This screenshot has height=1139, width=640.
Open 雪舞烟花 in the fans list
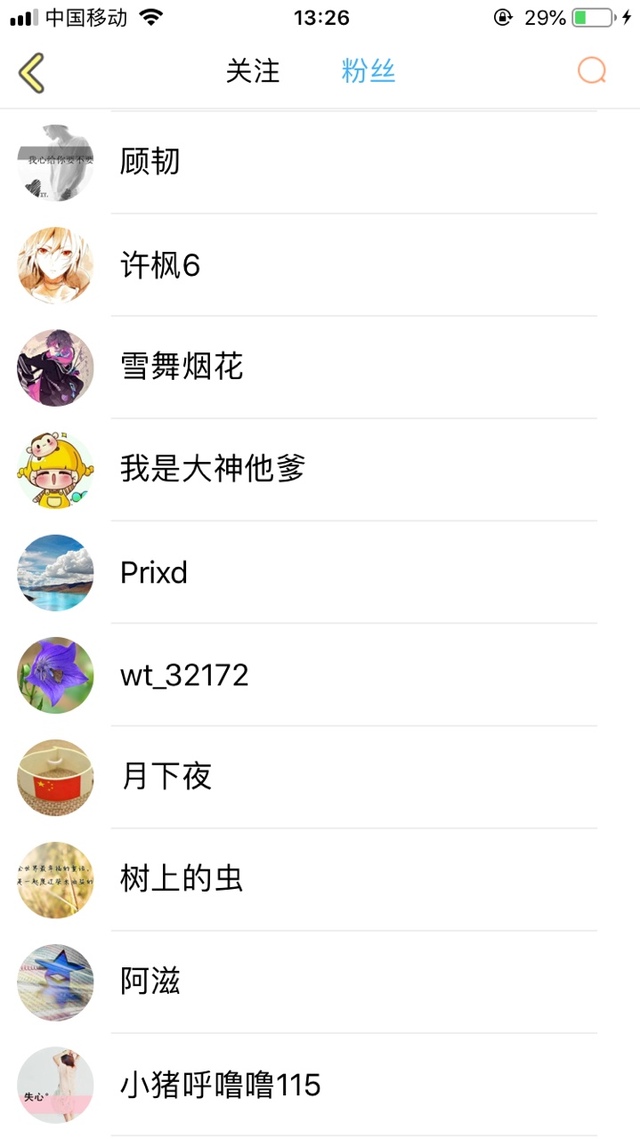(181, 368)
